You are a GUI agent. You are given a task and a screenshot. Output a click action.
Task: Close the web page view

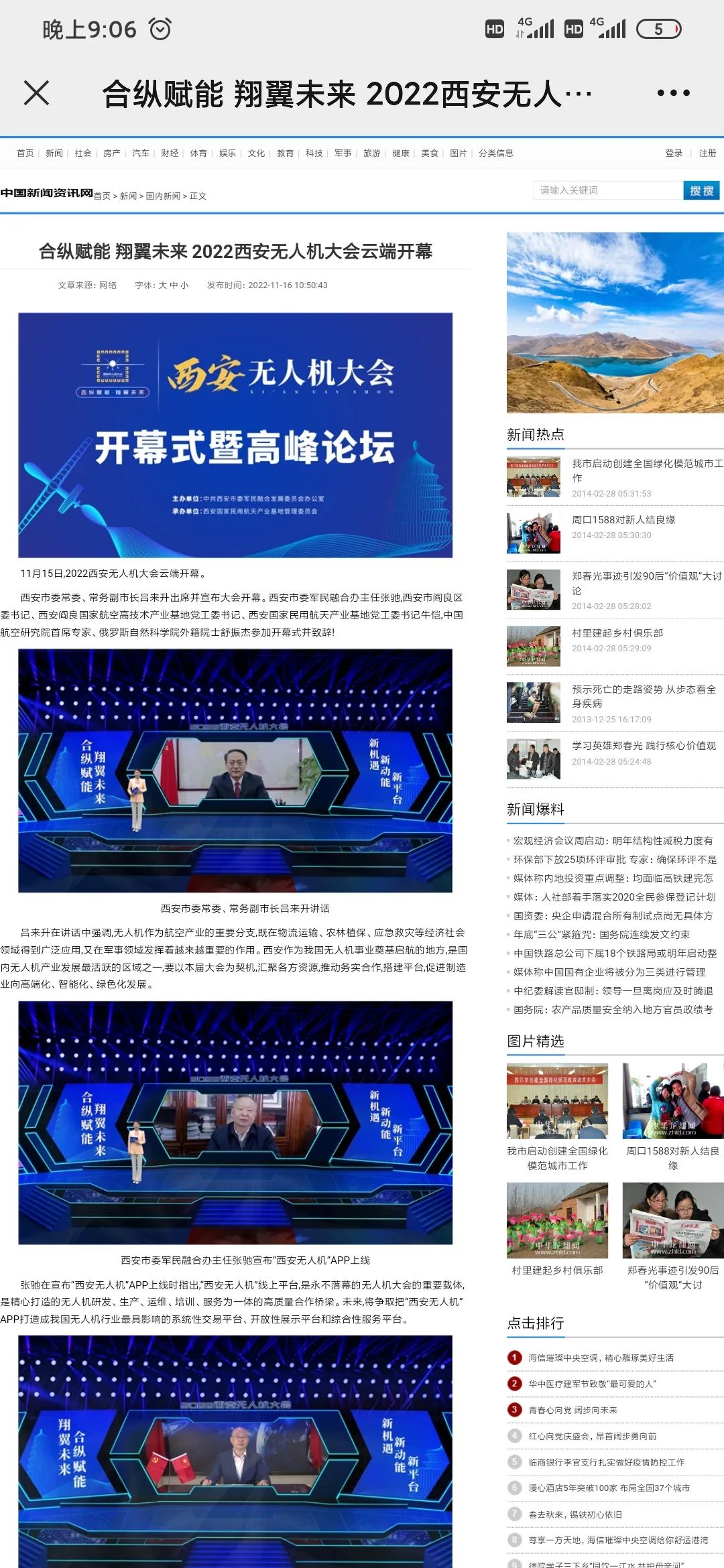[x=36, y=92]
